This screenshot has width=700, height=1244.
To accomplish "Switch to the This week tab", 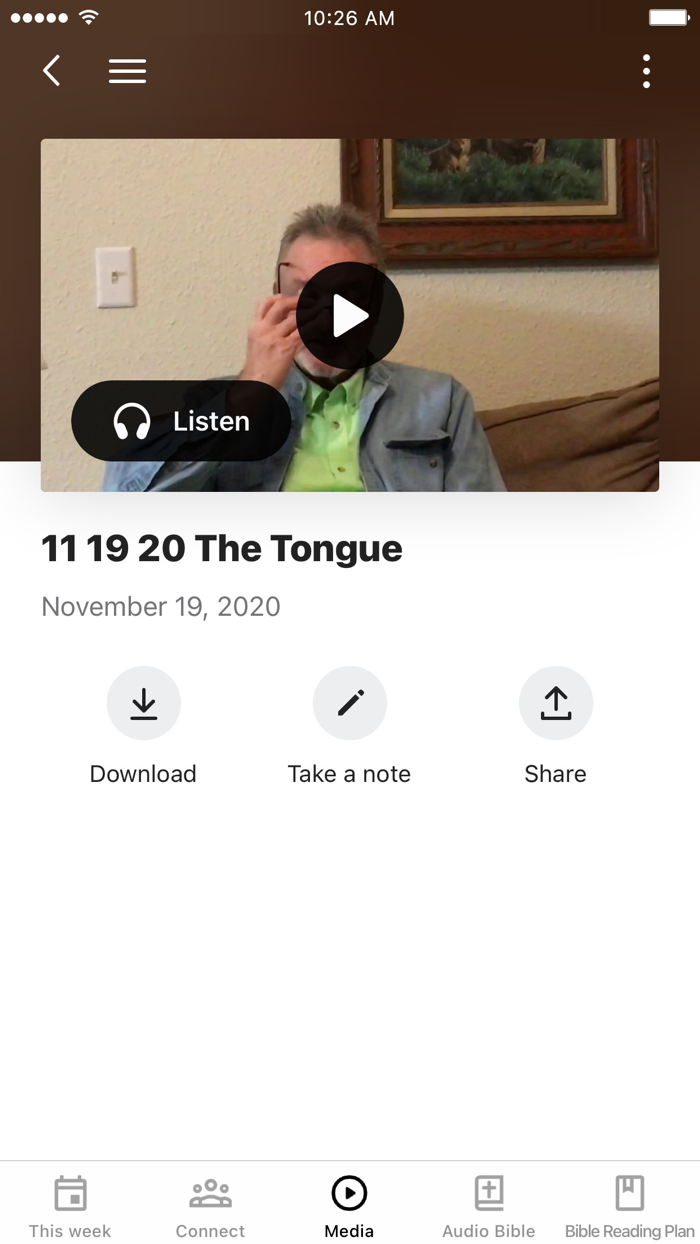I will coord(70,1204).
